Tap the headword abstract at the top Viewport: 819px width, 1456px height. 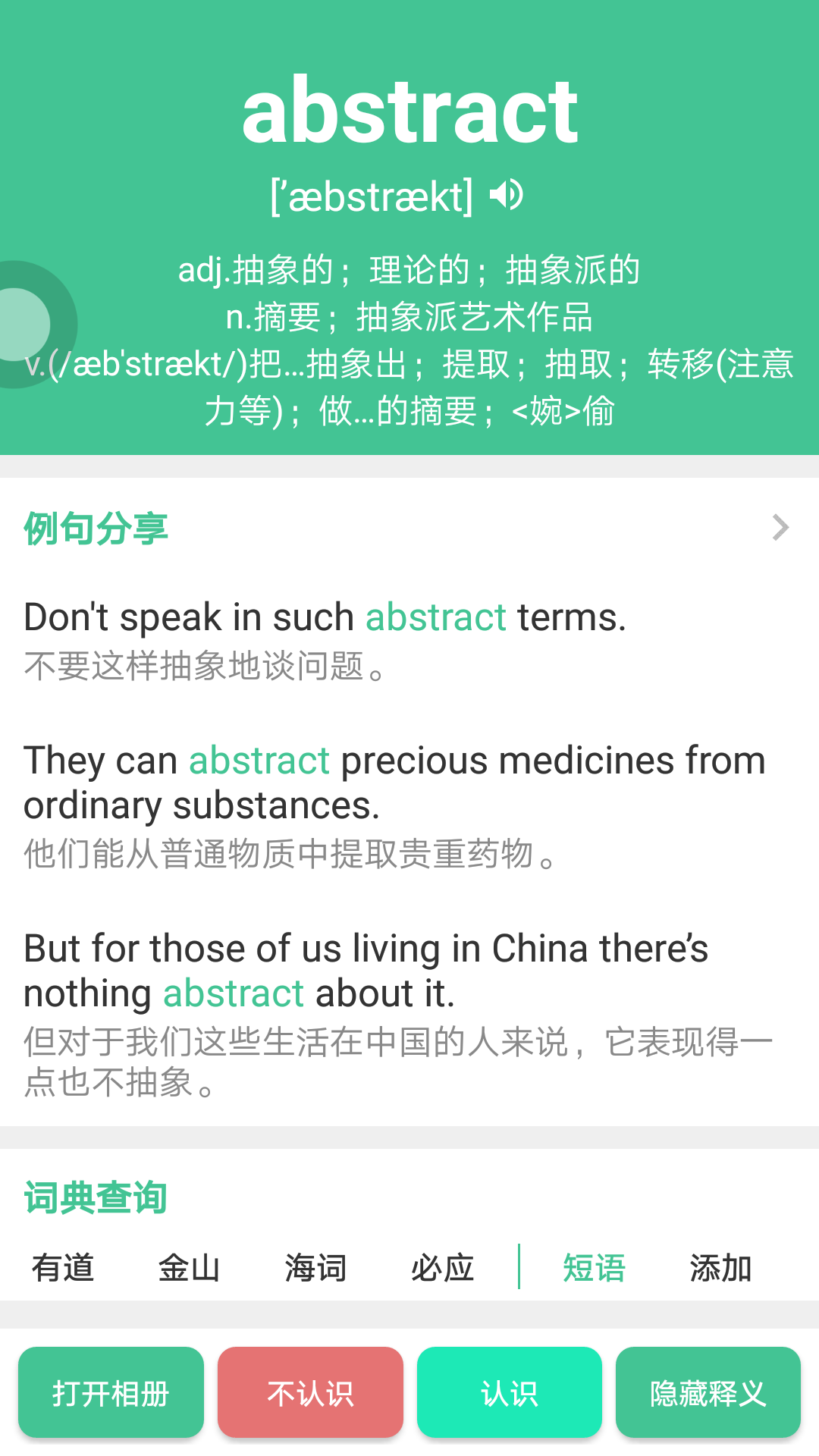[409, 110]
